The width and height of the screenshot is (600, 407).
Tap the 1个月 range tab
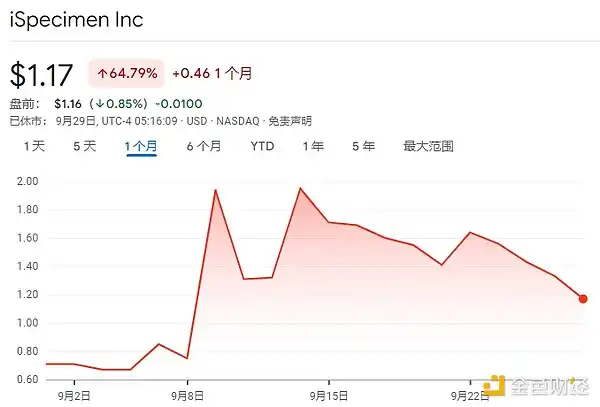[x=141, y=146]
